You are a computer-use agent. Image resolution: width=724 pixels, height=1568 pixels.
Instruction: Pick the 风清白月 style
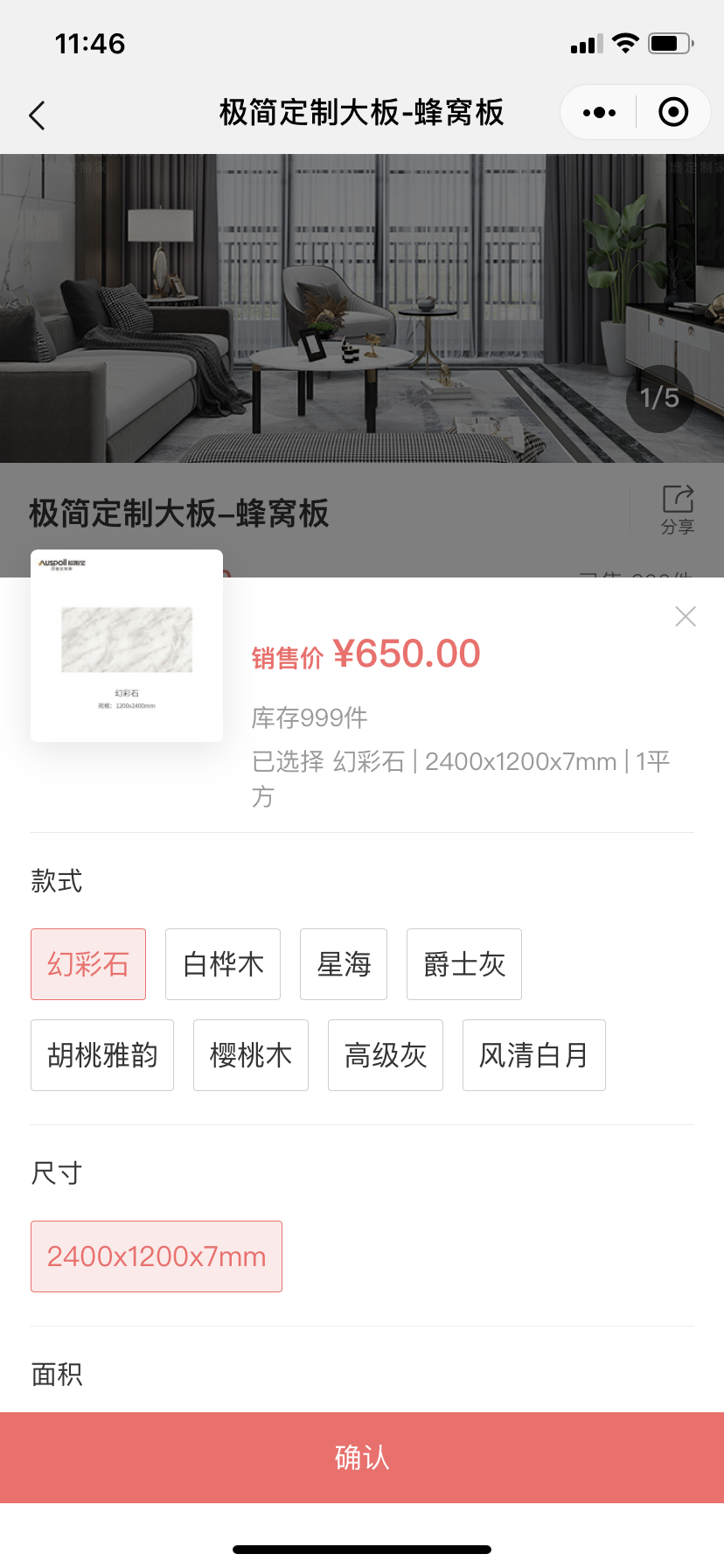(x=534, y=1055)
